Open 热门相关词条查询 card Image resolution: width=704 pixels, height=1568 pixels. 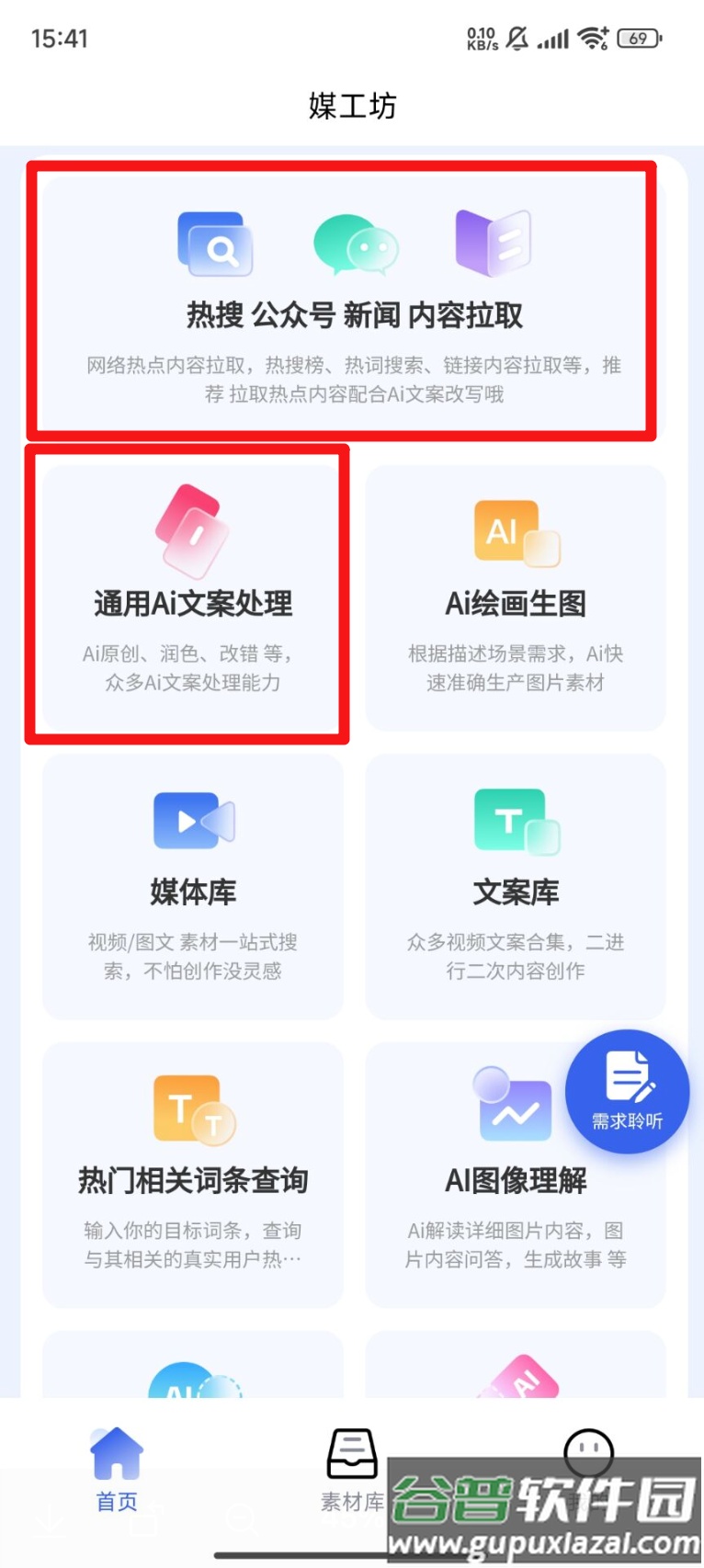[x=192, y=1175]
